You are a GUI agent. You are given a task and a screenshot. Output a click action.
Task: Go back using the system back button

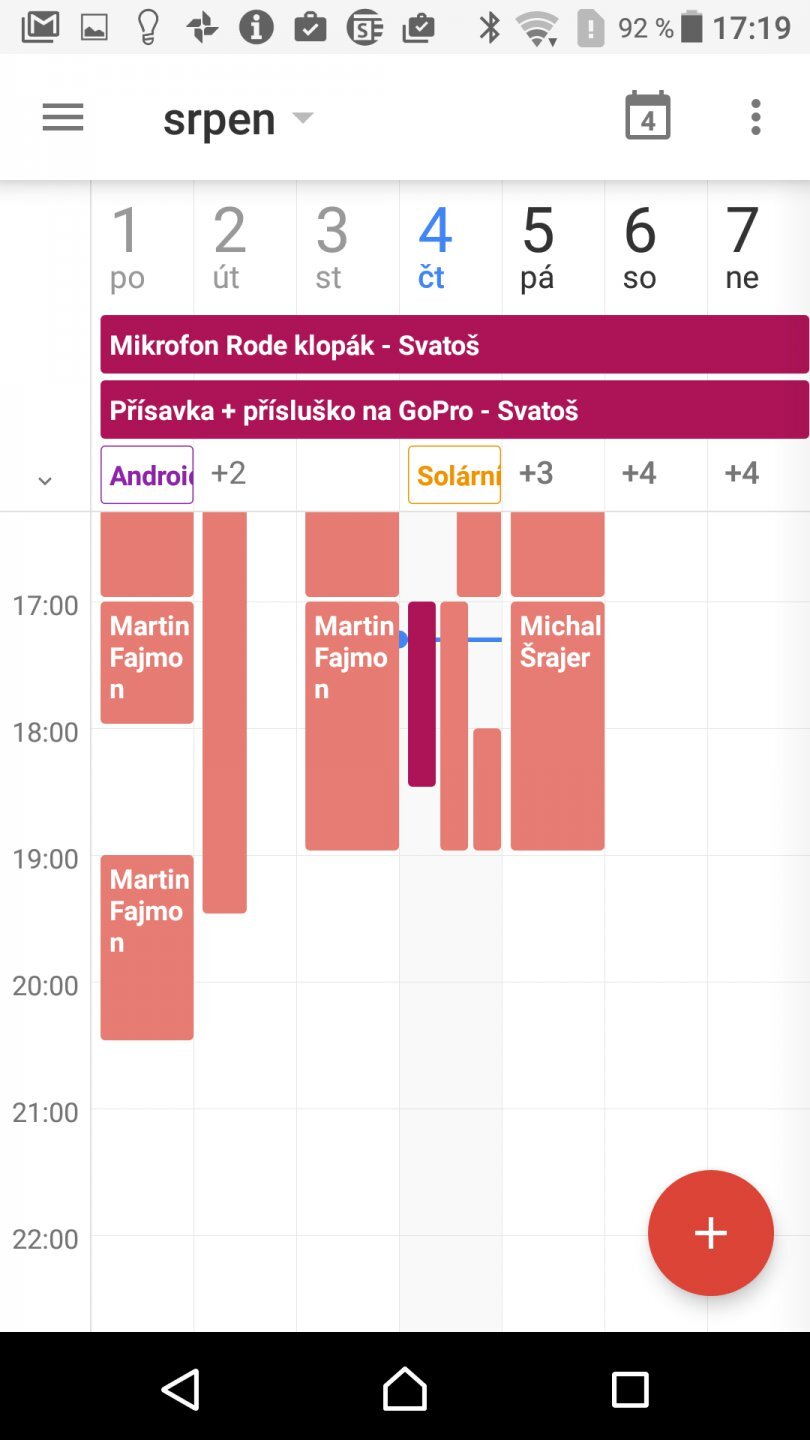pos(181,1389)
